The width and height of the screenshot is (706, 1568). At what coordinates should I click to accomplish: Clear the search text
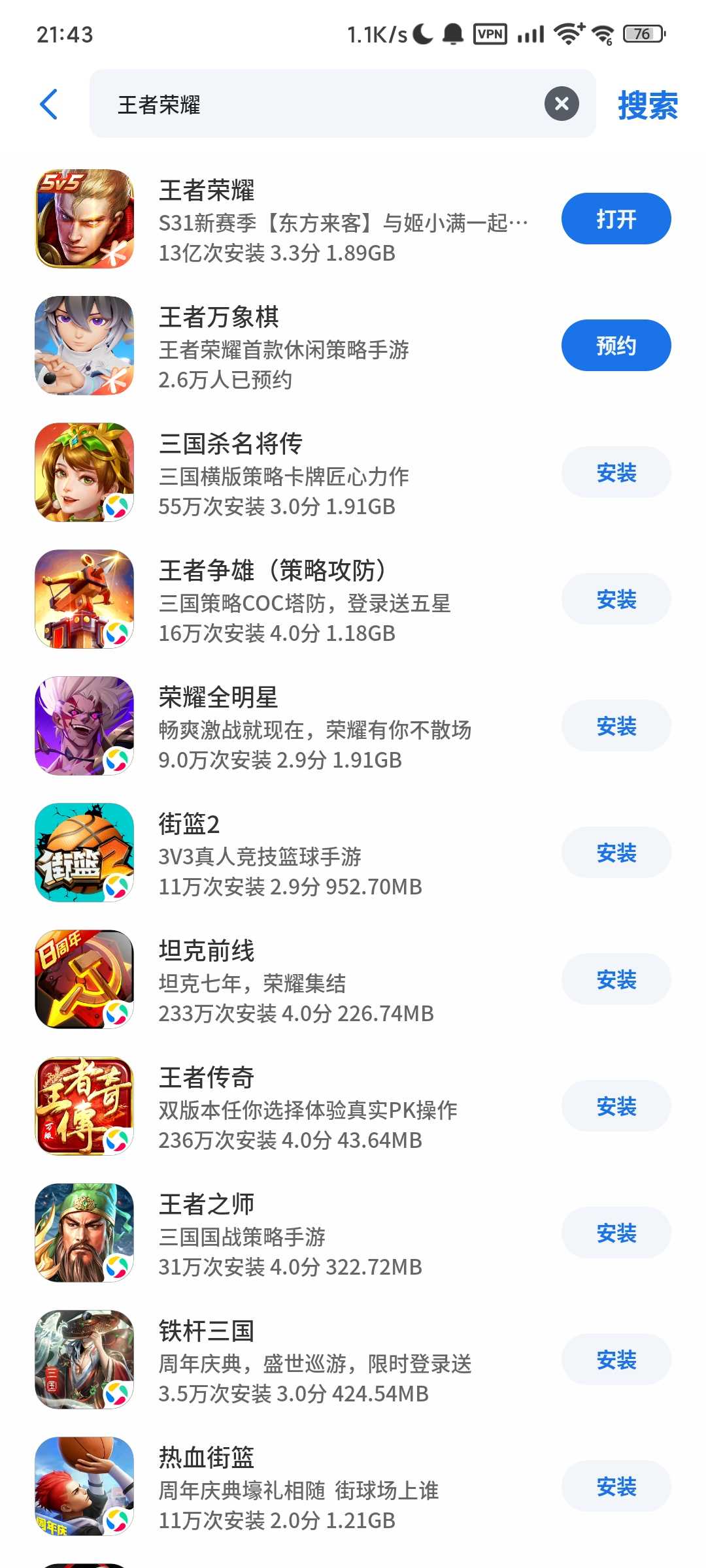562,104
